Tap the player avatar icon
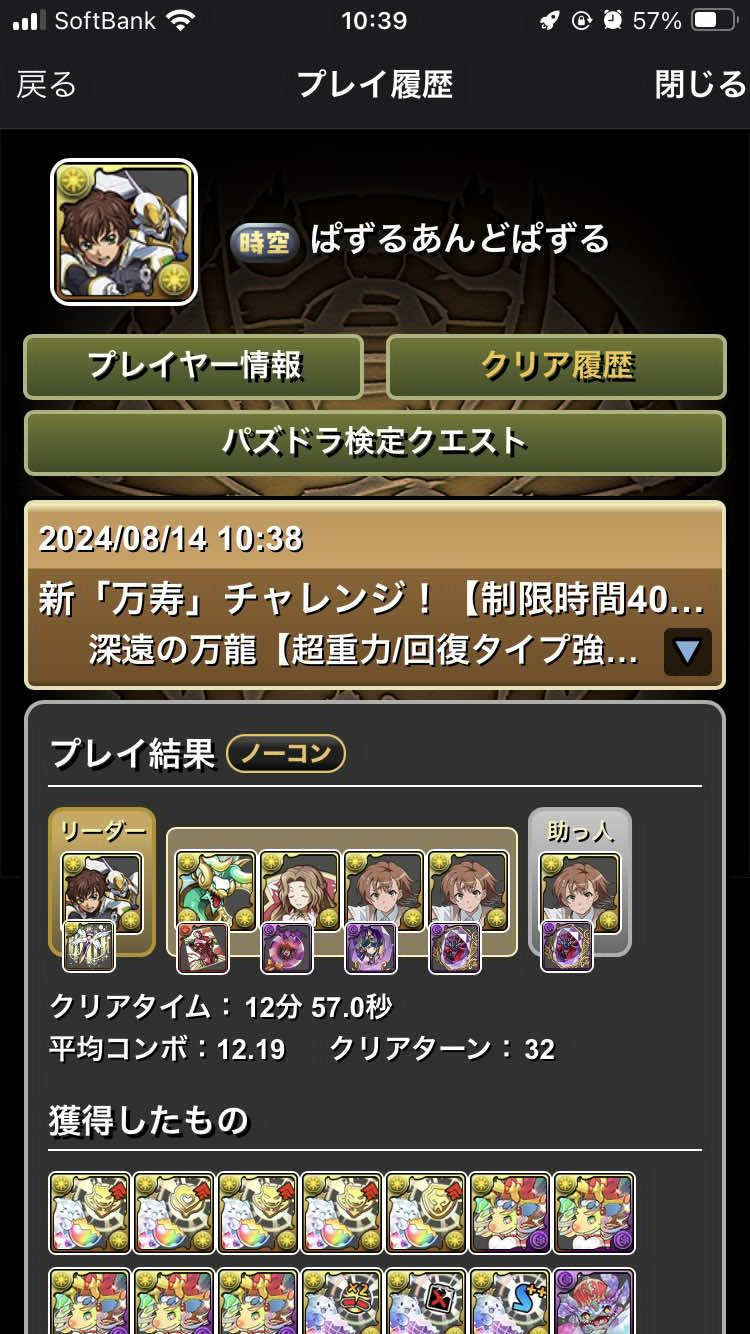 [x=124, y=233]
